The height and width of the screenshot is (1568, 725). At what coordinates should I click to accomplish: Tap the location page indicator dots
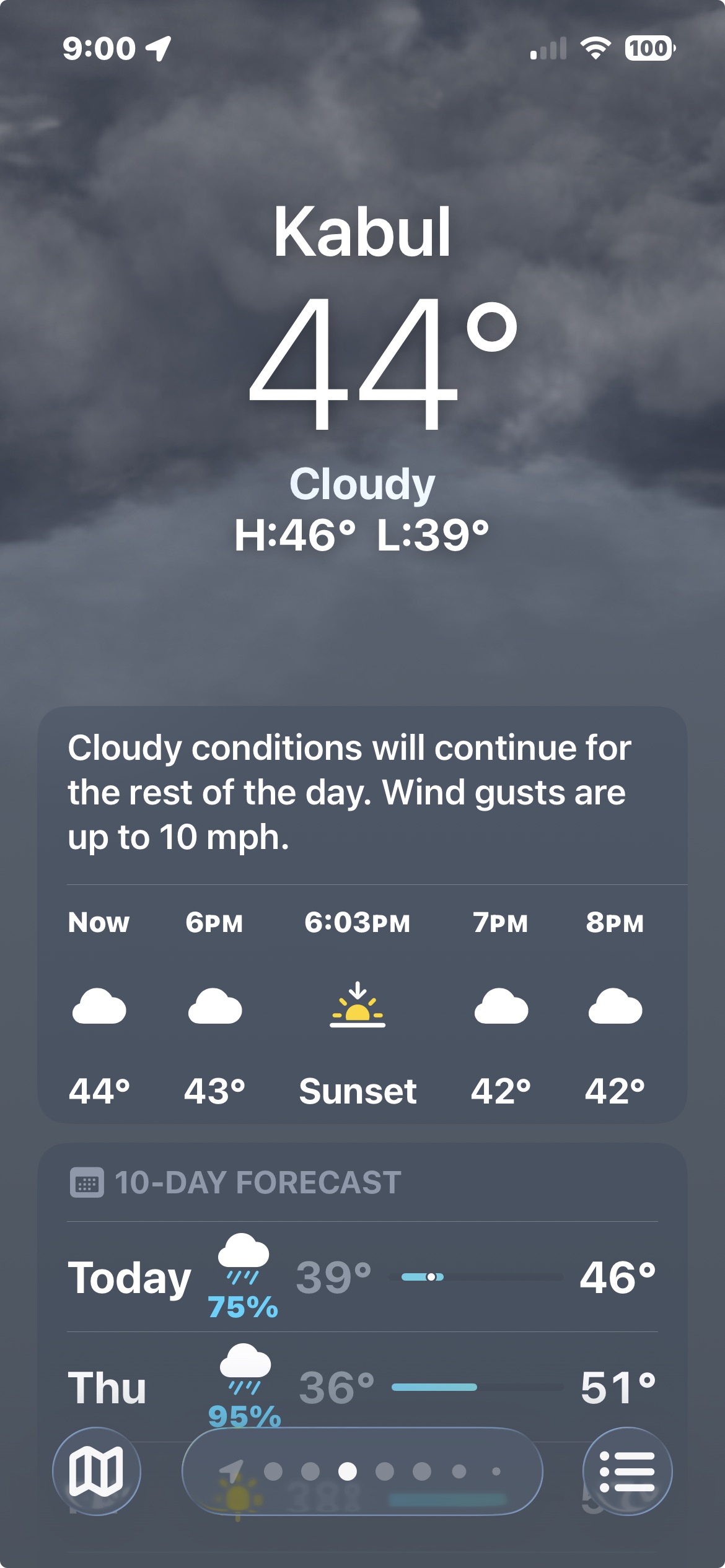pos(362,1471)
